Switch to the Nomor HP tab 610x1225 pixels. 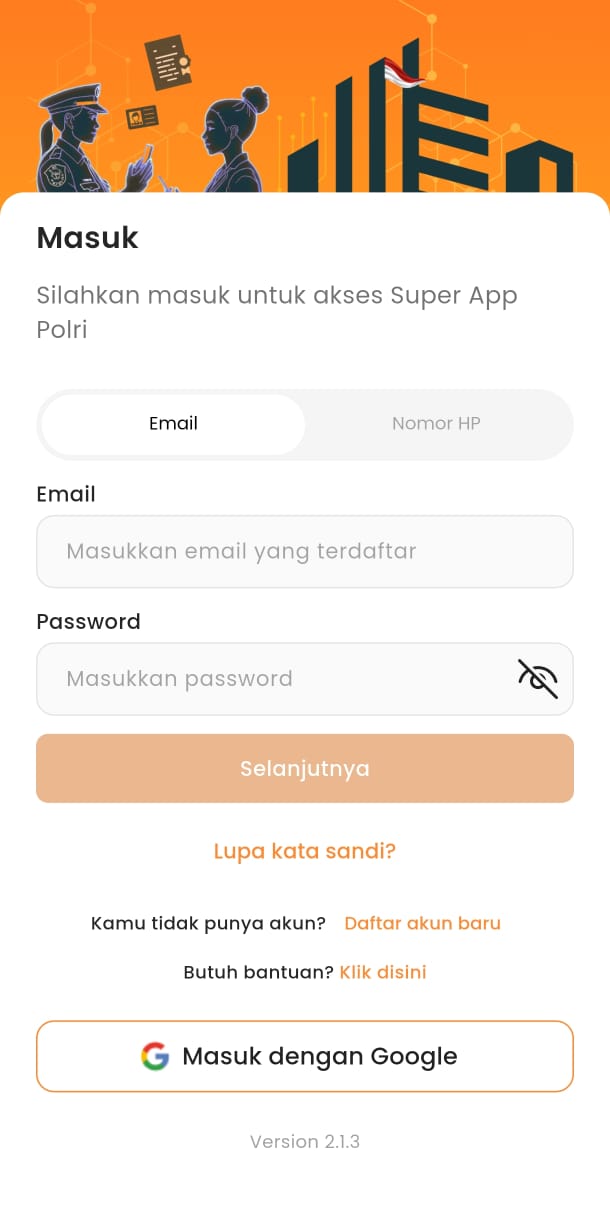436,424
